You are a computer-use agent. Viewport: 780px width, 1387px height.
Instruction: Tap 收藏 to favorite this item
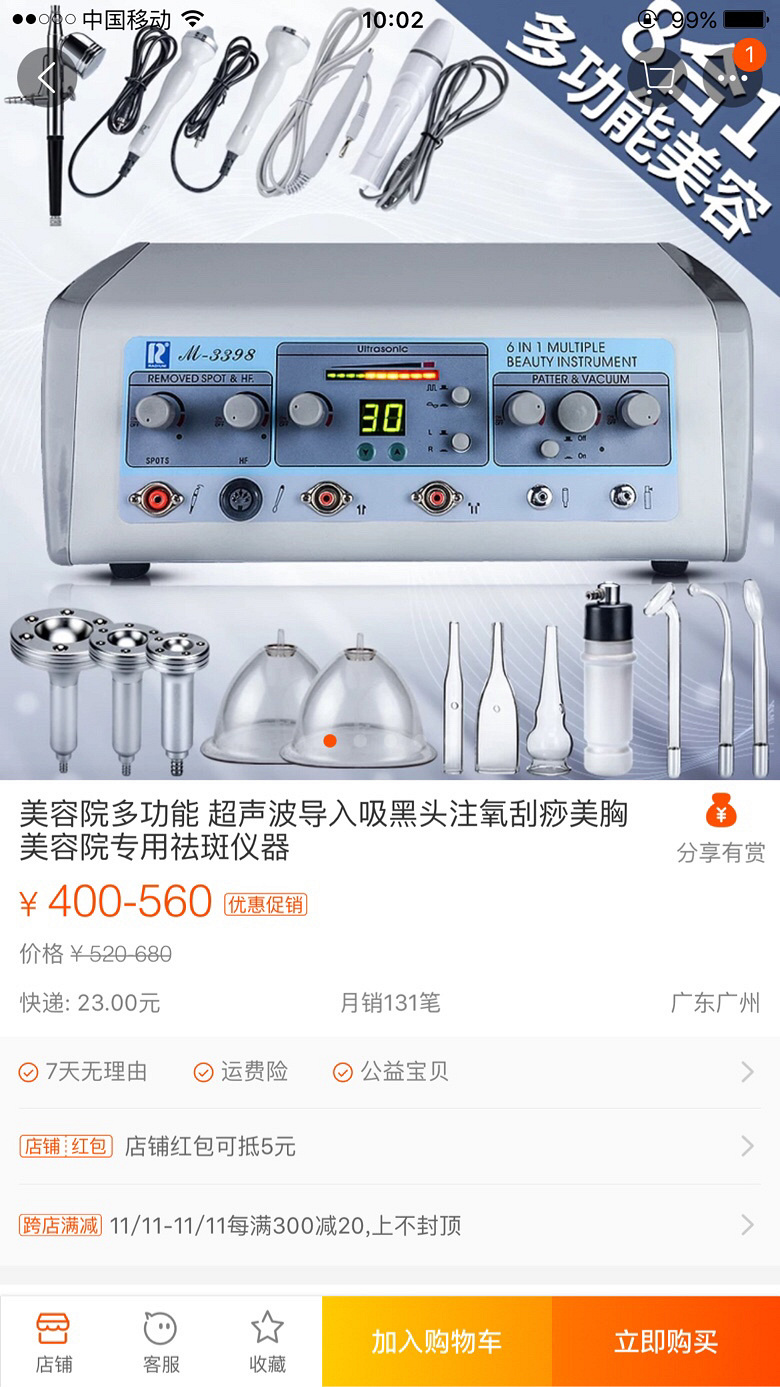(x=267, y=1341)
